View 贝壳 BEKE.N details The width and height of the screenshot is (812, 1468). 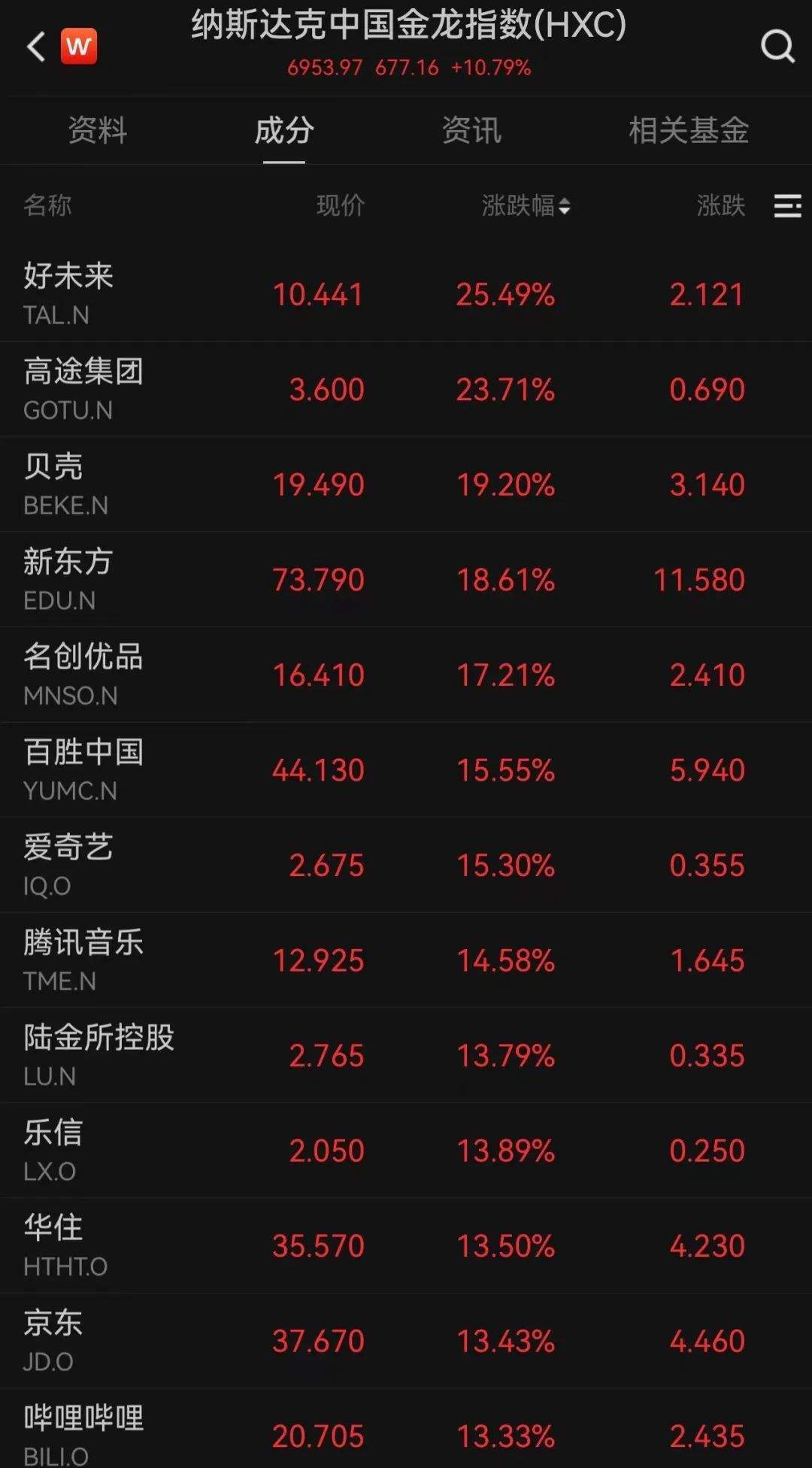(x=406, y=484)
